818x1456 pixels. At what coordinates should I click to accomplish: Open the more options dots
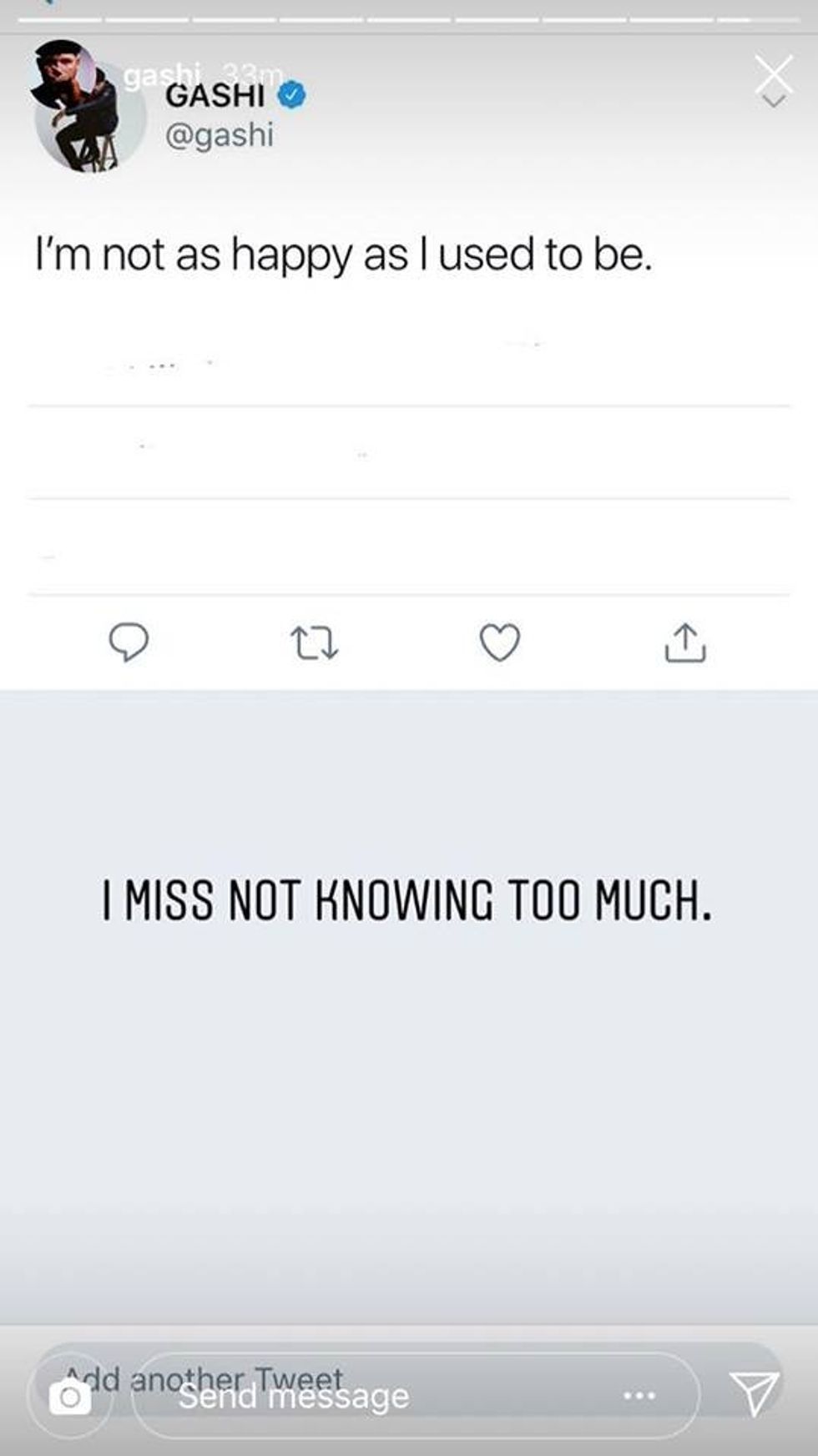[x=639, y=1395]
